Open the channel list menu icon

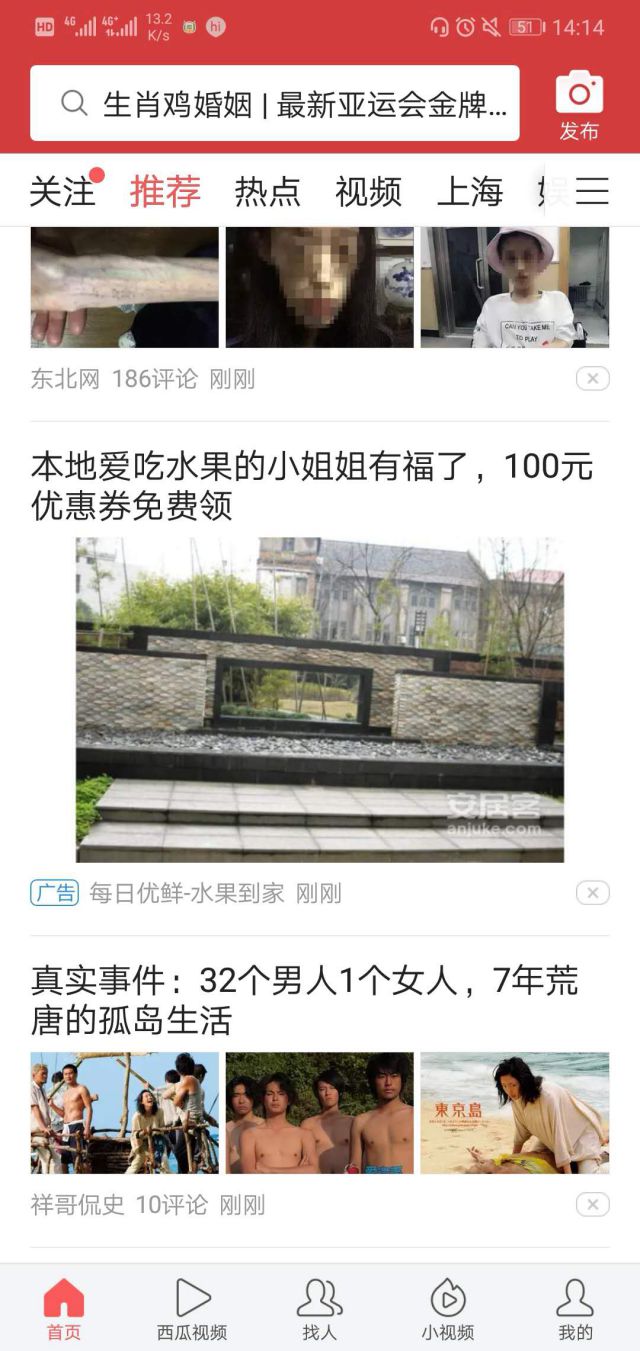[592, 191]
